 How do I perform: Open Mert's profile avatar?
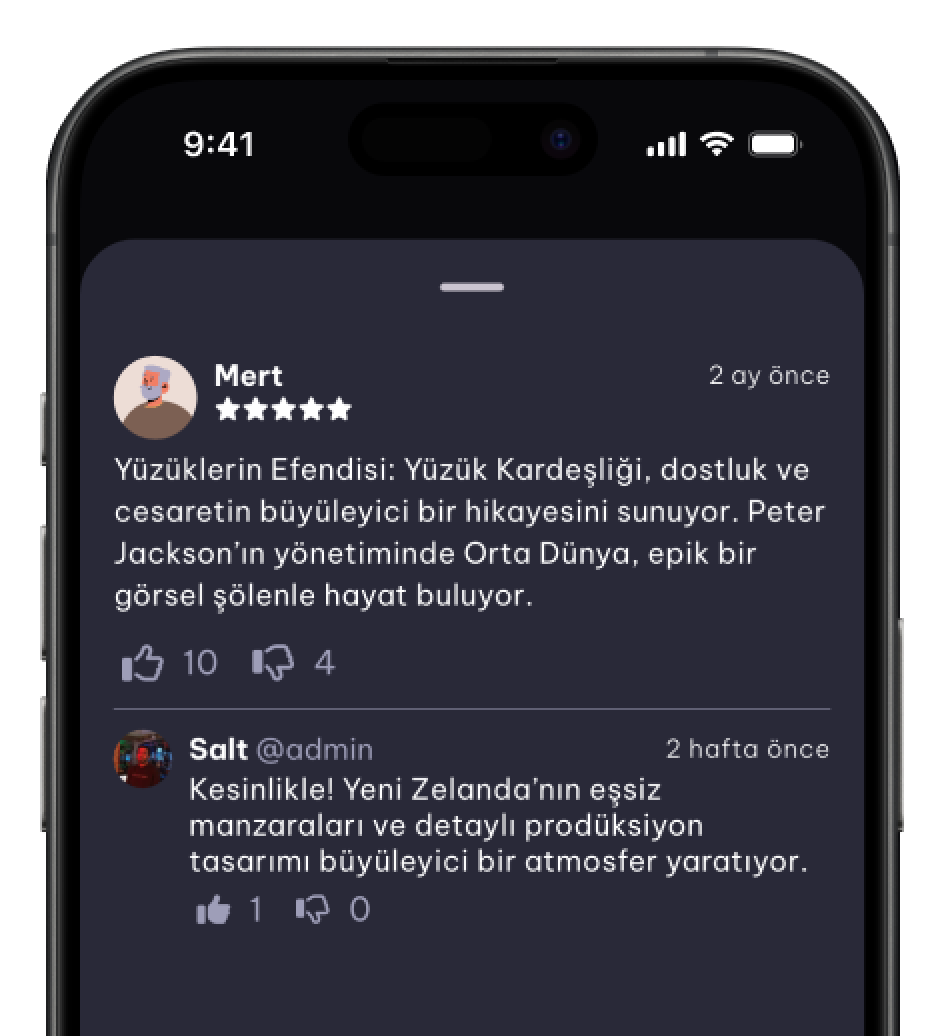click(155, 397)
